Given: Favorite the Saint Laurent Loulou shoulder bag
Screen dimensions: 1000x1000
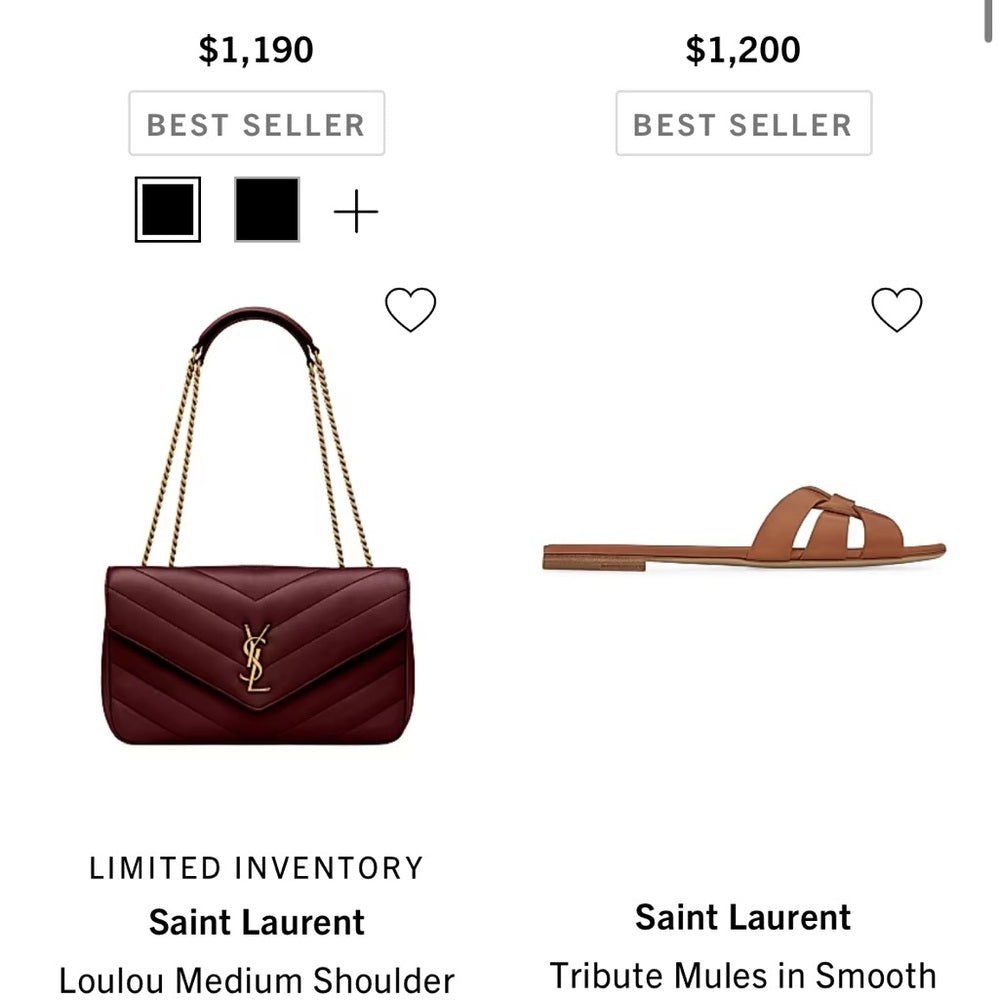Looking at the screenshot, I should click(x=410, y=310).
